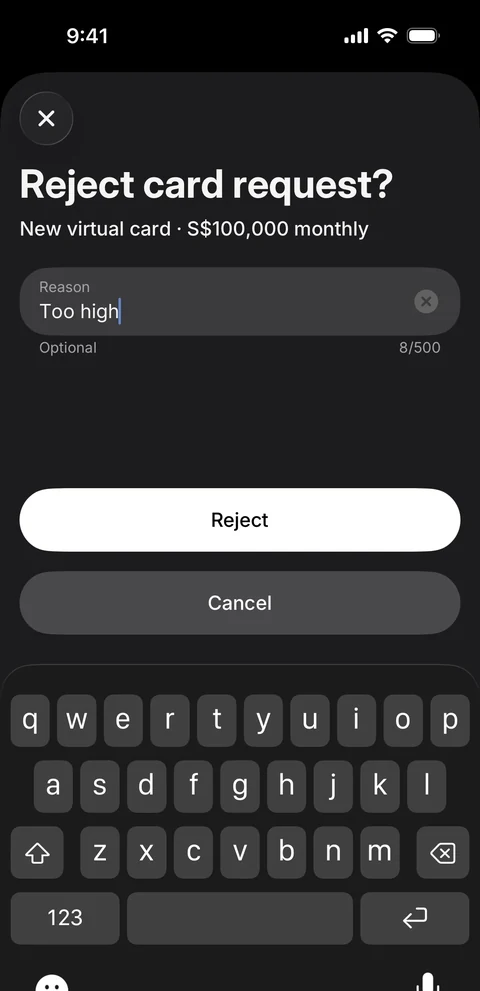Tap the Reason text field
This screenshot has width=480, height=991.
(240, 301)
